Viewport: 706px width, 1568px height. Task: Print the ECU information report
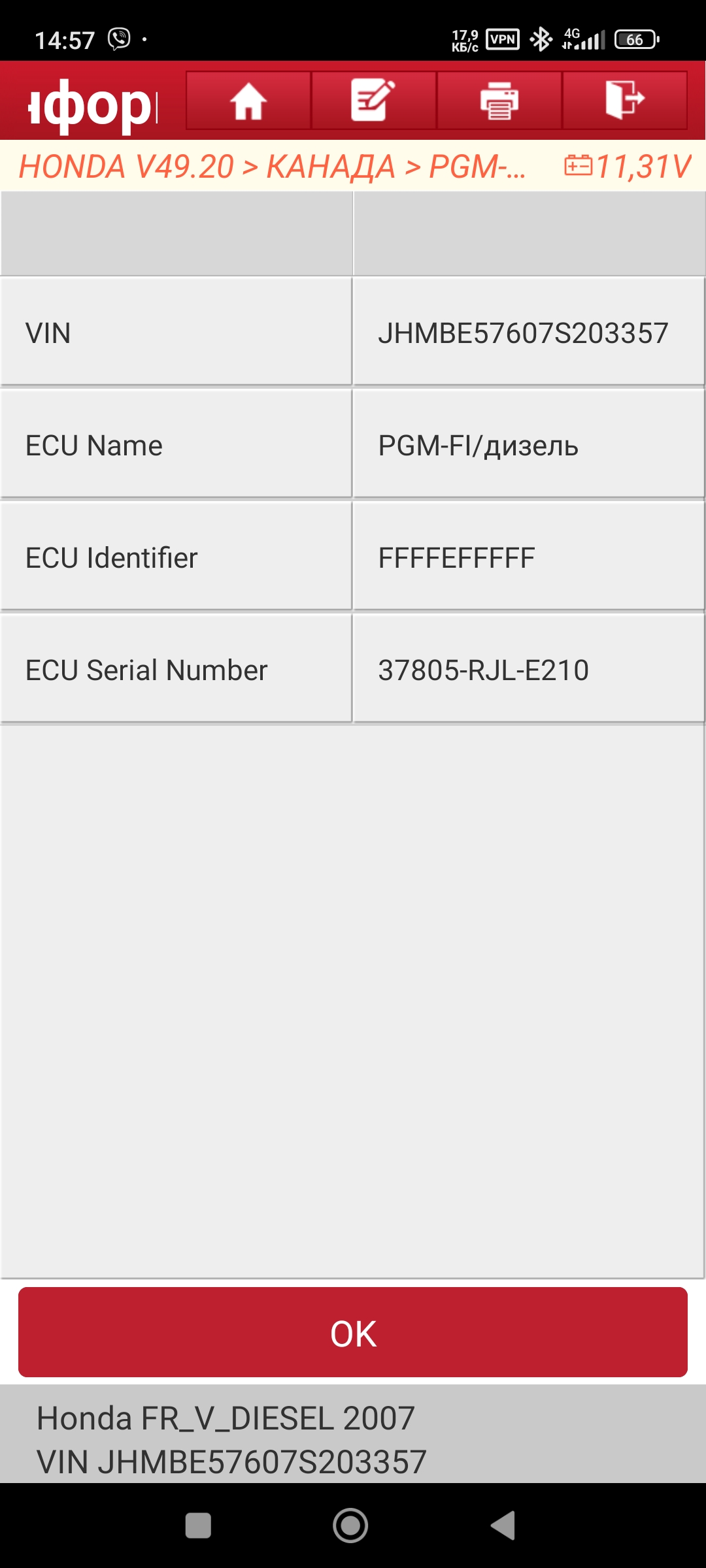[x=499, y=101]
